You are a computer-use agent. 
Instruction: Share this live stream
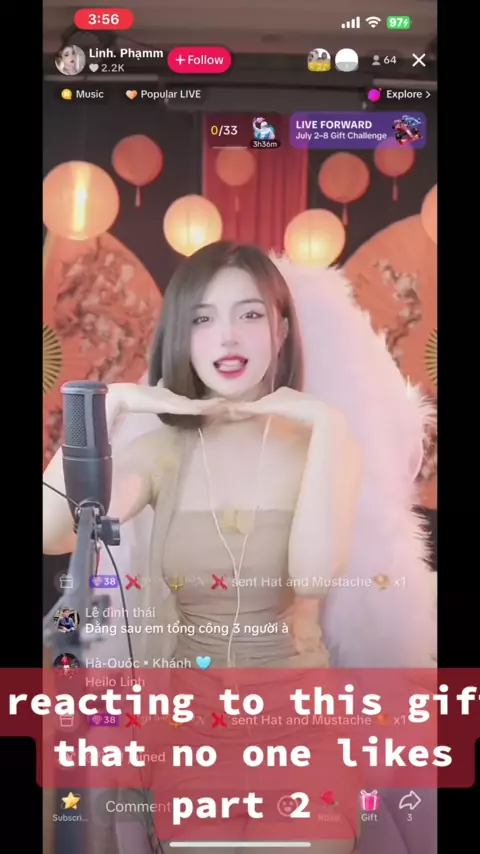click(409, 806)
